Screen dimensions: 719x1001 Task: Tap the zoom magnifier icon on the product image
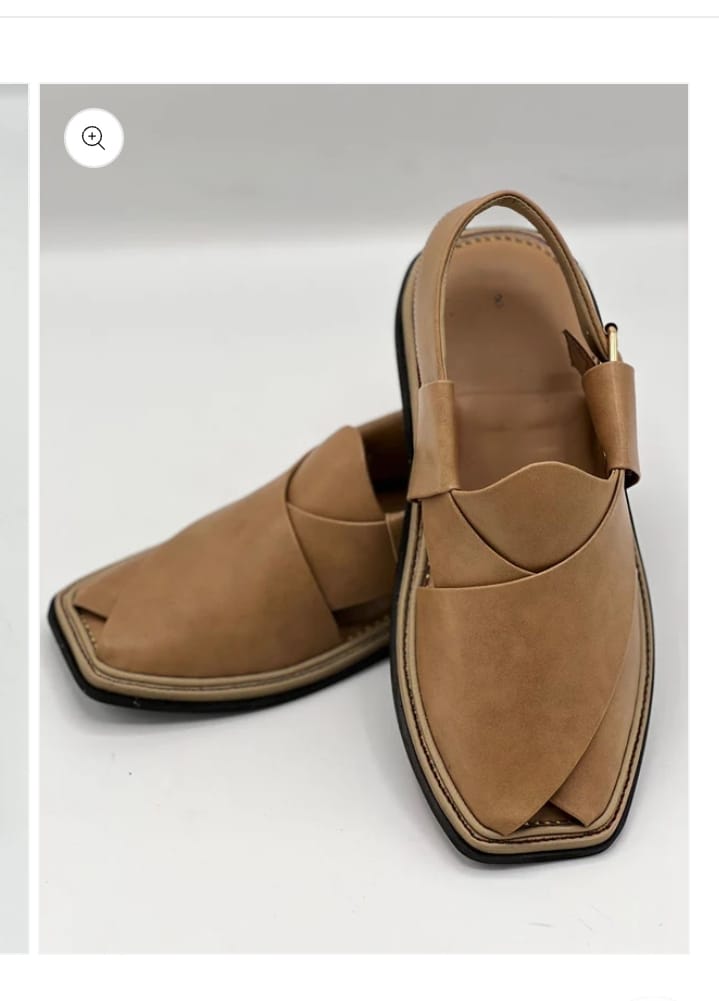coord(94,138)
